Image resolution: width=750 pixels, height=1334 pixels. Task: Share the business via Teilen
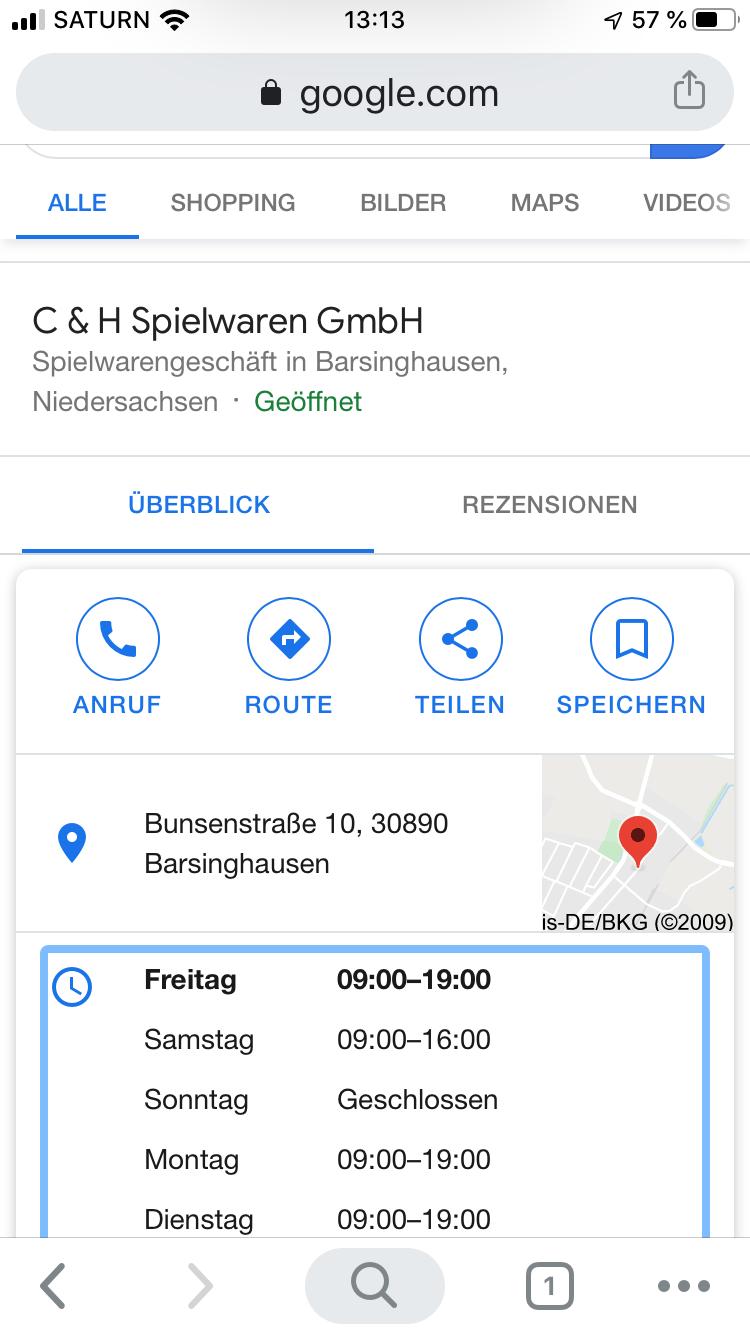pos(460,657)
